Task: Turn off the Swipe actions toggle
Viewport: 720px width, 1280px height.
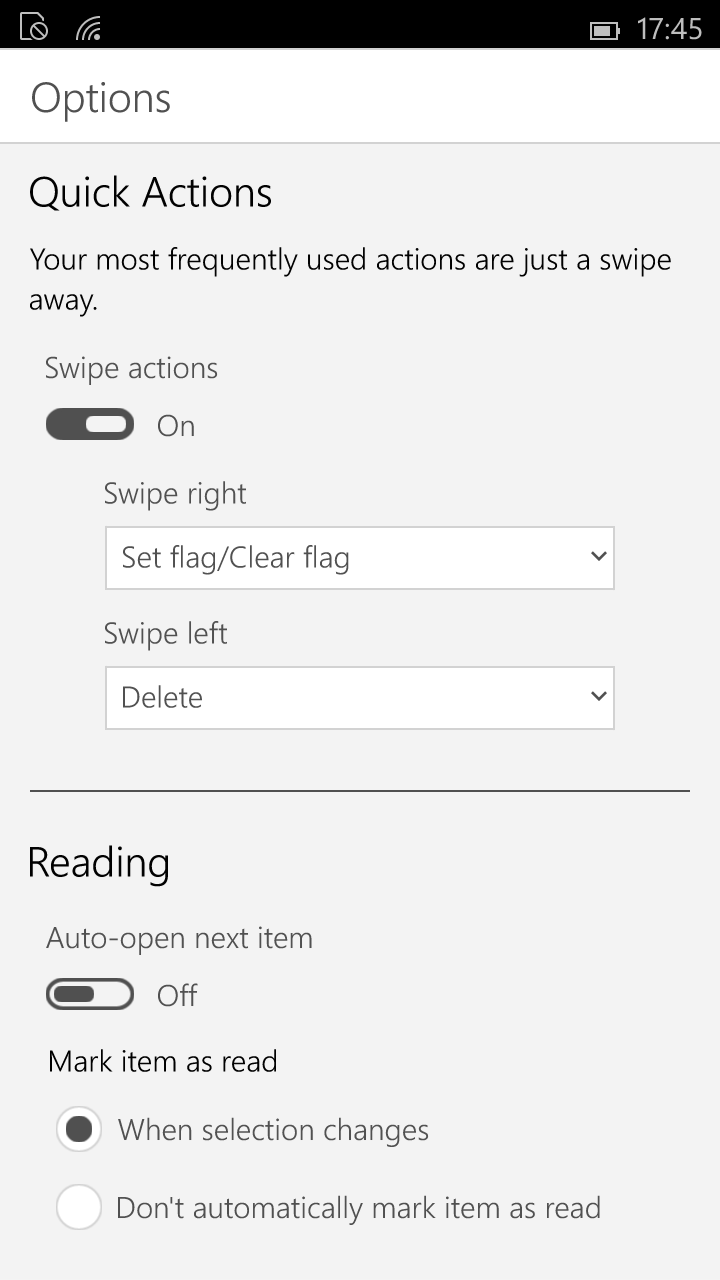Action: [x=90, y=425]
